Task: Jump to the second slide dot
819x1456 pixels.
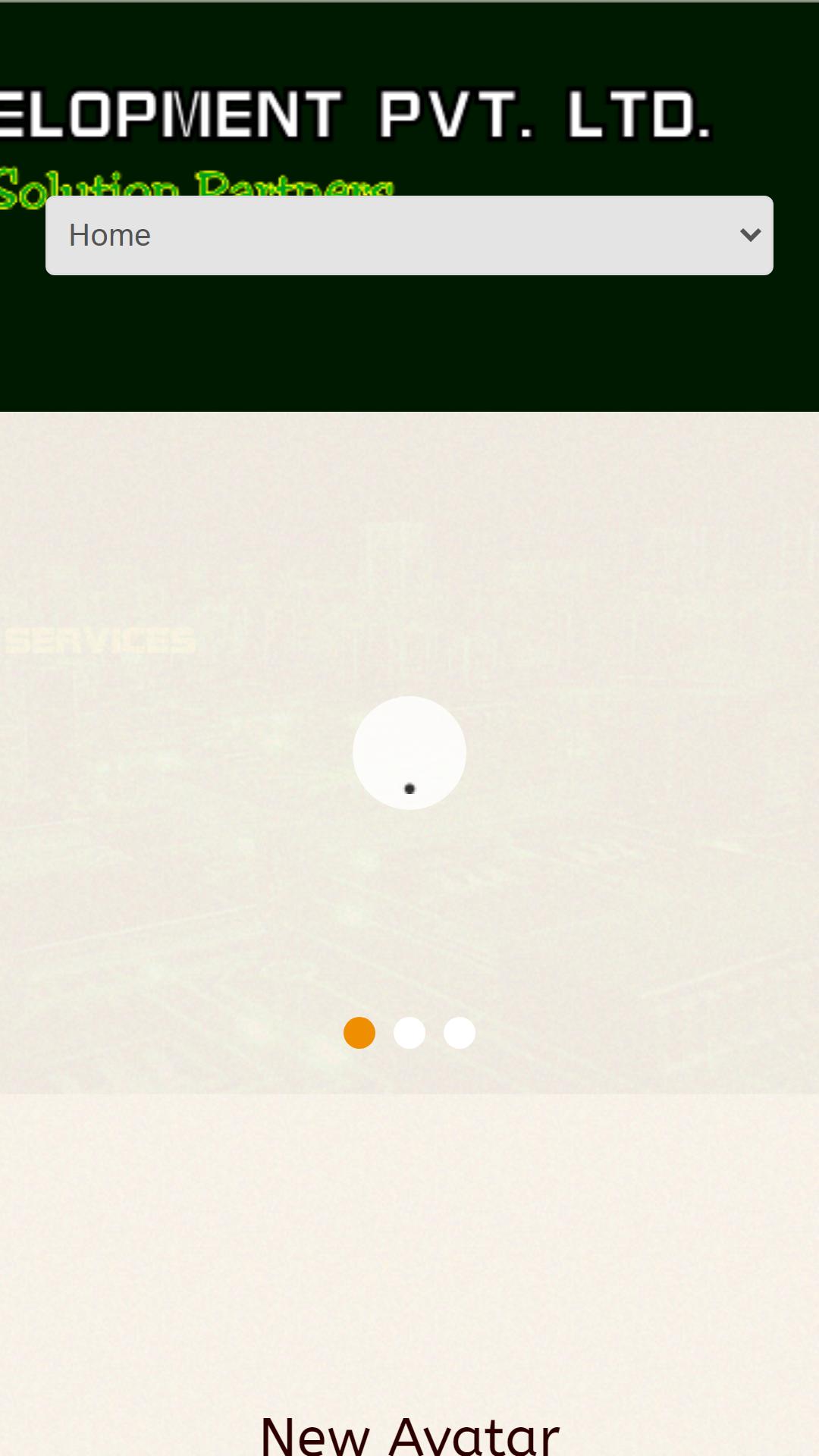Action: (x=409, y=1033)
